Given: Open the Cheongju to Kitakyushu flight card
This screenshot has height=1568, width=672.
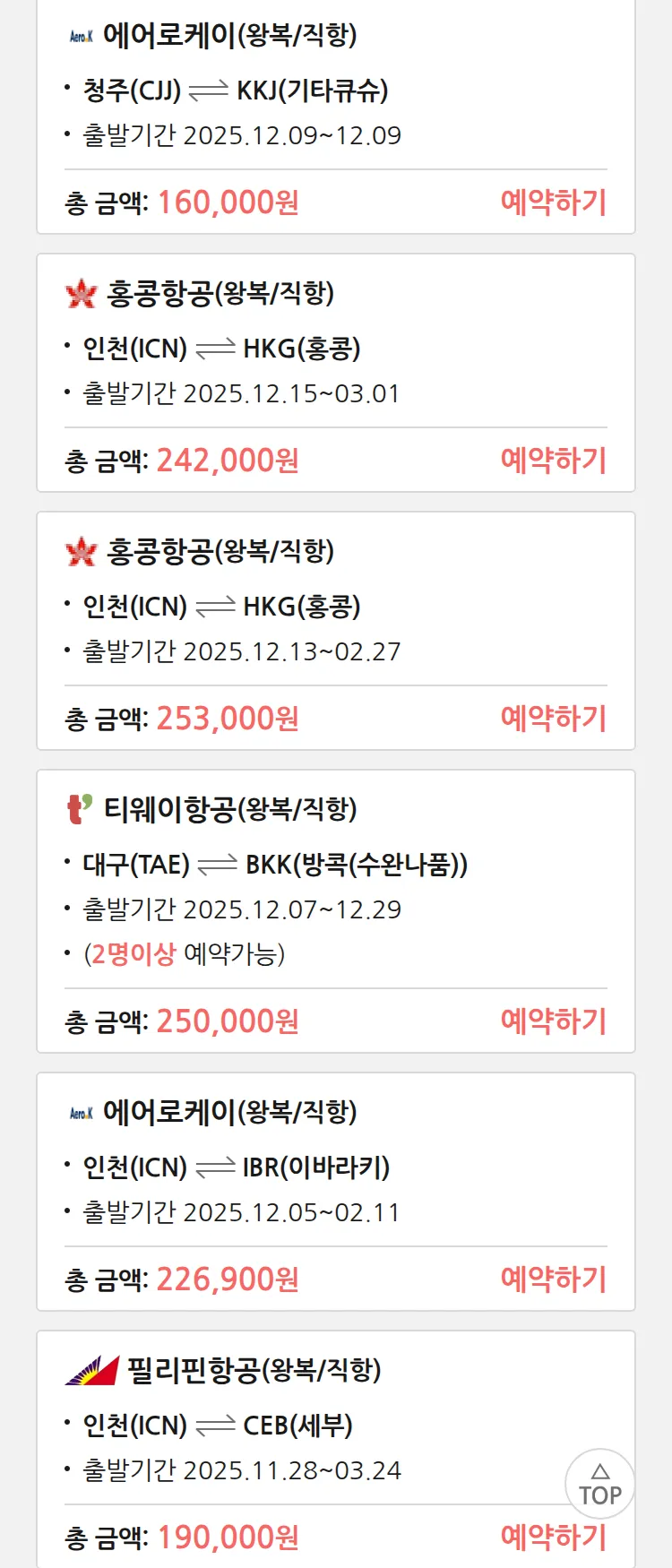Looking at the screenshot, I should tap(269, 90).
